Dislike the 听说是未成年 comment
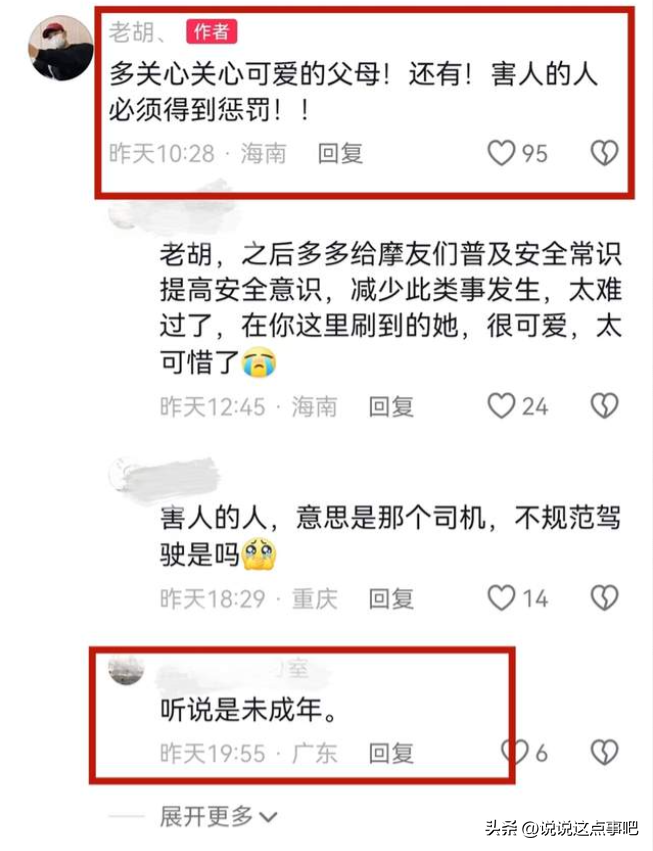Viewport: 653px width, 851px height. pos(604,752)
